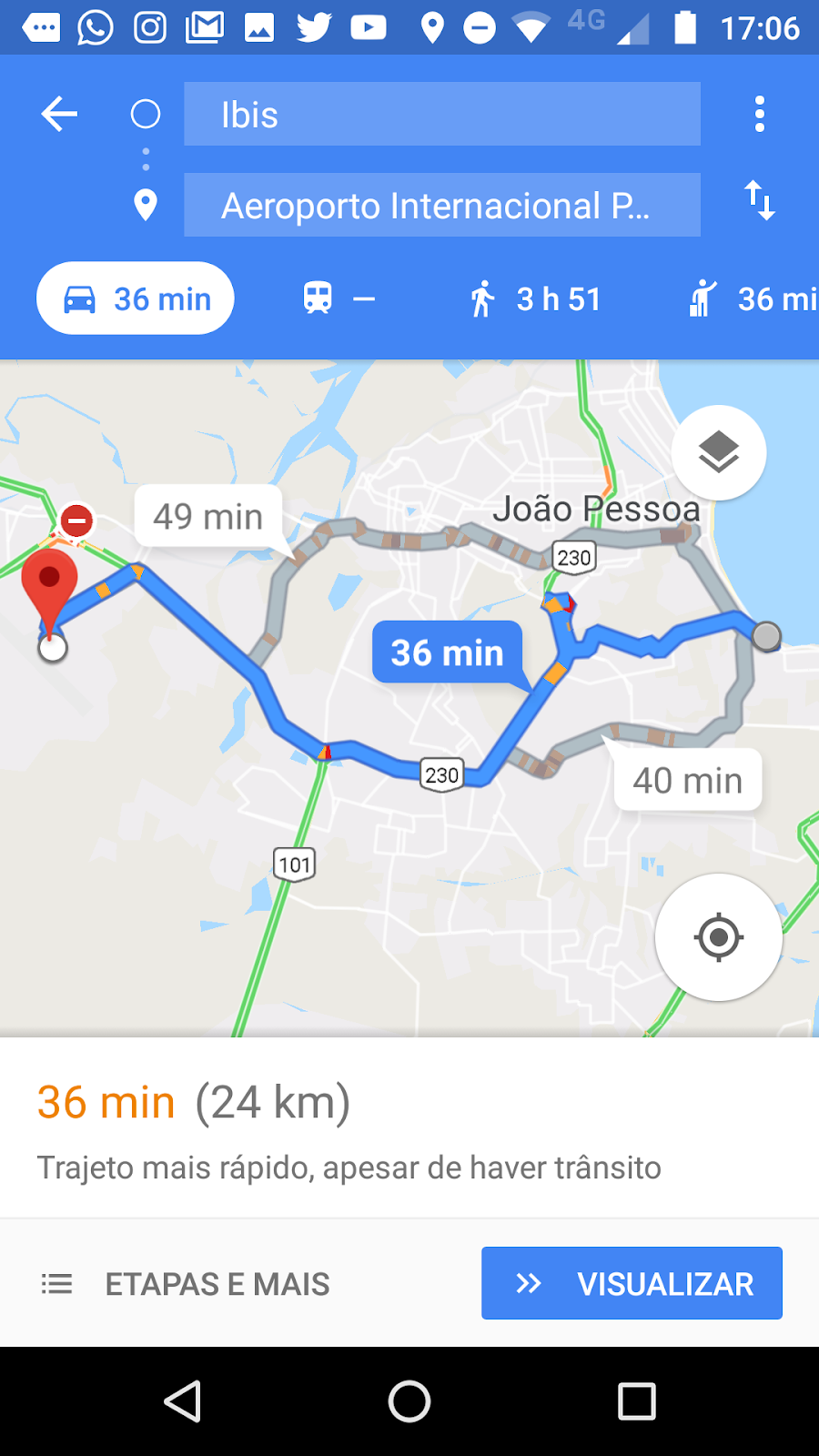Tap the Android home circle button
The width and height of the screenshot is (819, 1456).
409,1401
